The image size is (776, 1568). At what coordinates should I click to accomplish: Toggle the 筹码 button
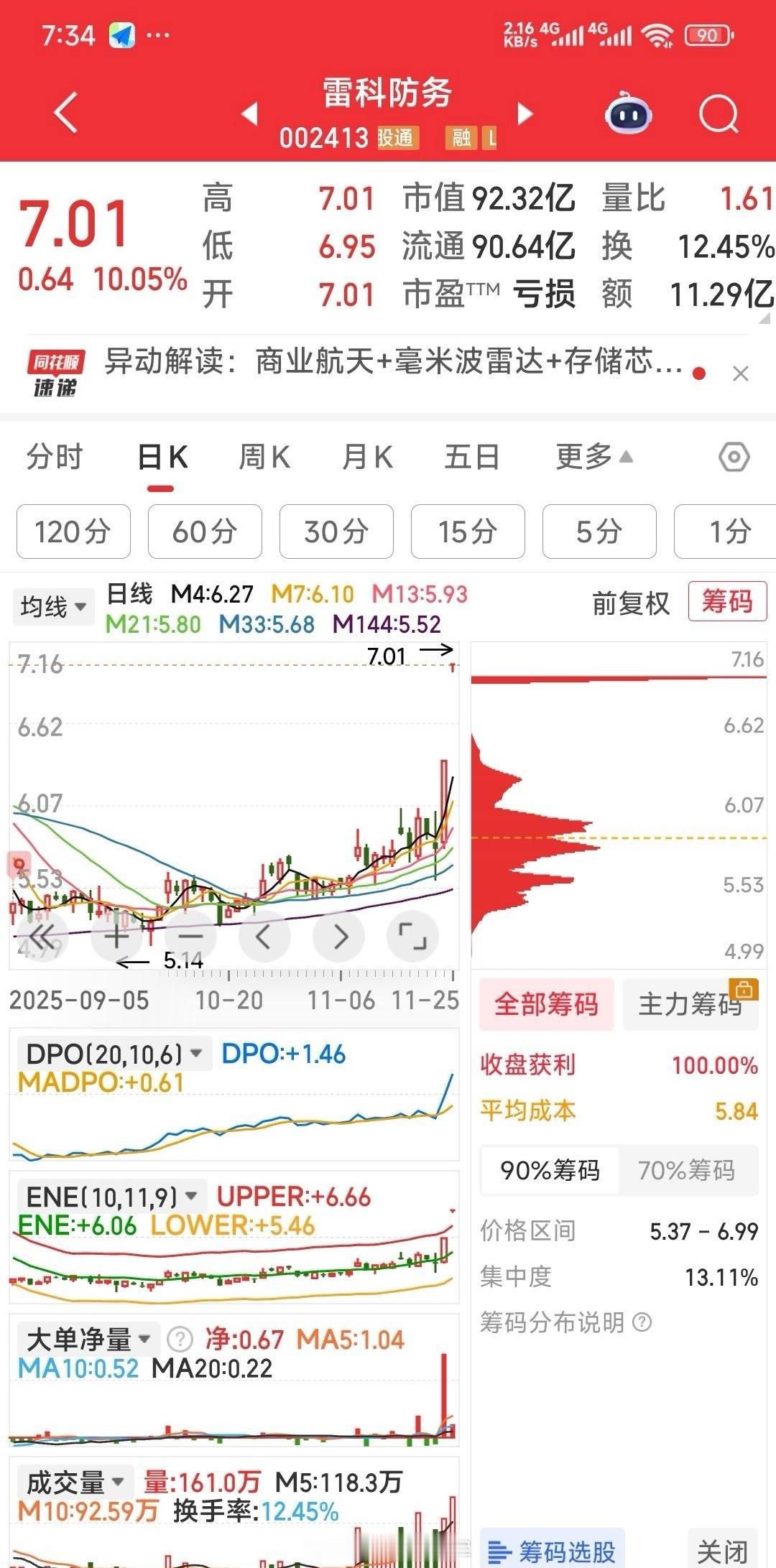727,601
